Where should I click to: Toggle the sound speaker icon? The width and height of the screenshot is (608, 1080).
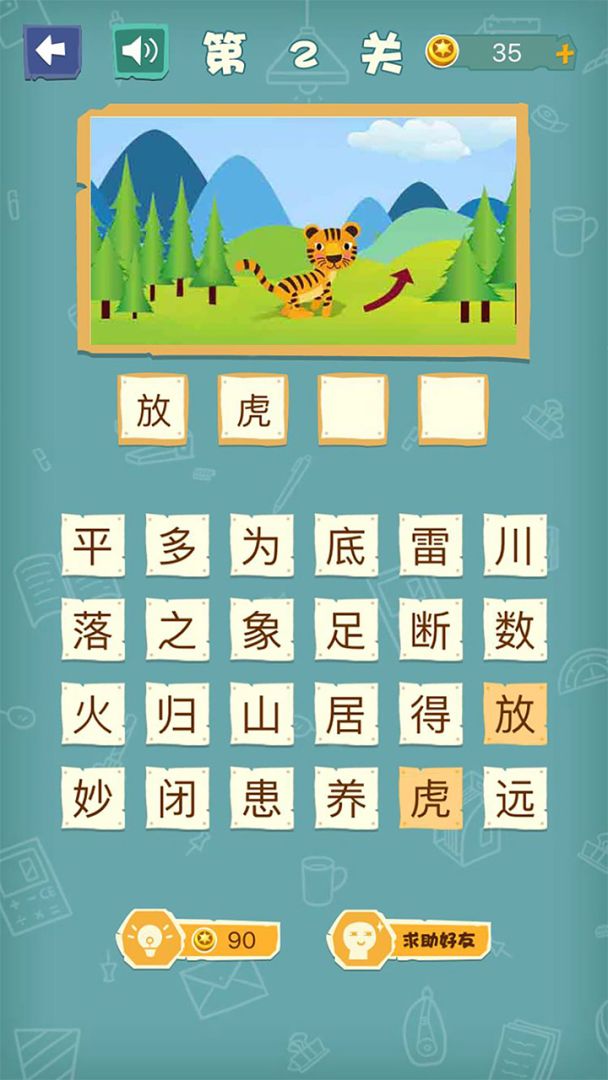(x=140, y=50)
